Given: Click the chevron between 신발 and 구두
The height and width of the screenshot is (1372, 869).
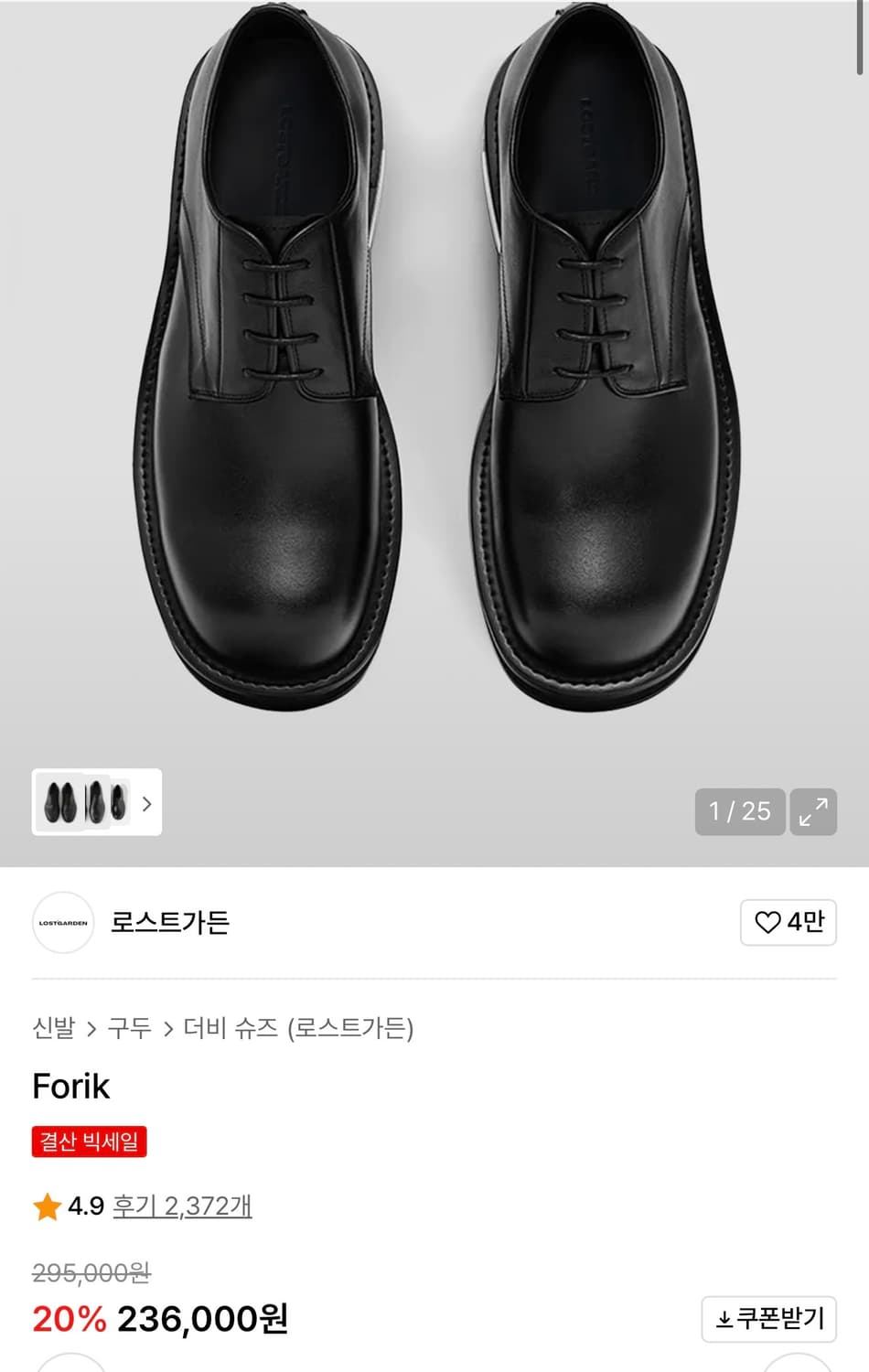Looking at the screenshot, I should tap(89, 1027).
